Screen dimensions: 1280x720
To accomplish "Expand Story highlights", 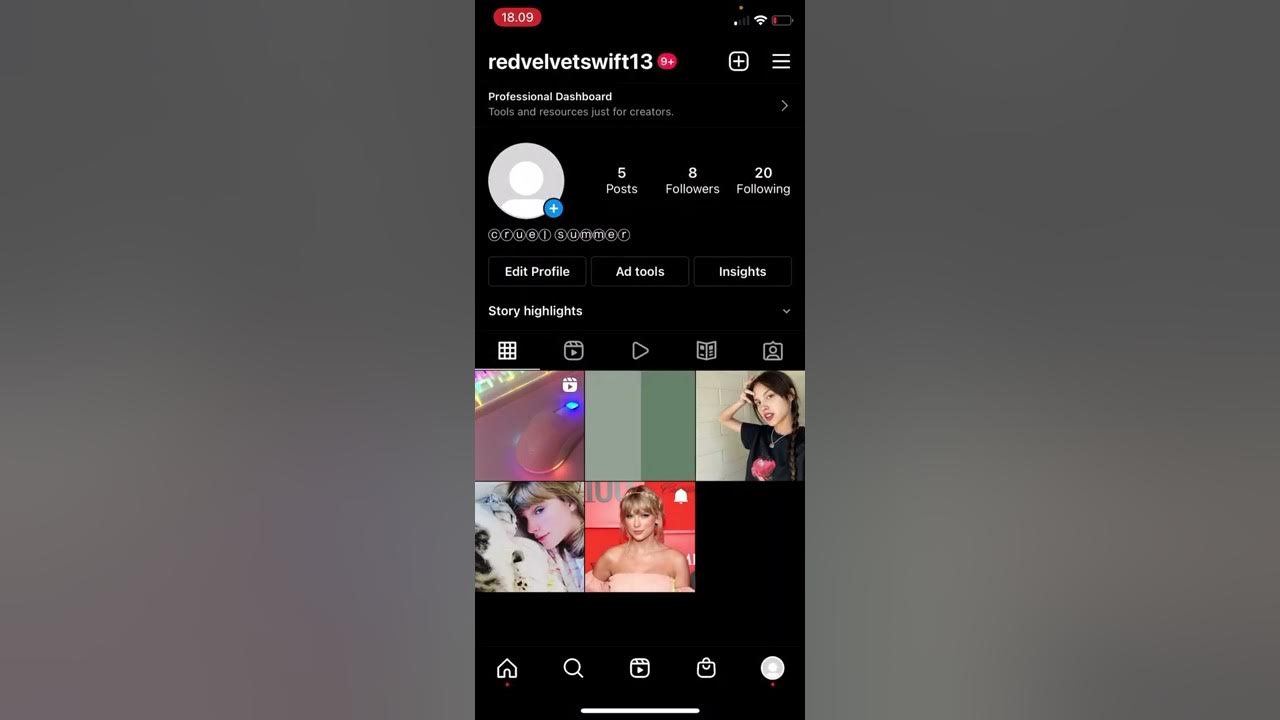I will [640, 311].
